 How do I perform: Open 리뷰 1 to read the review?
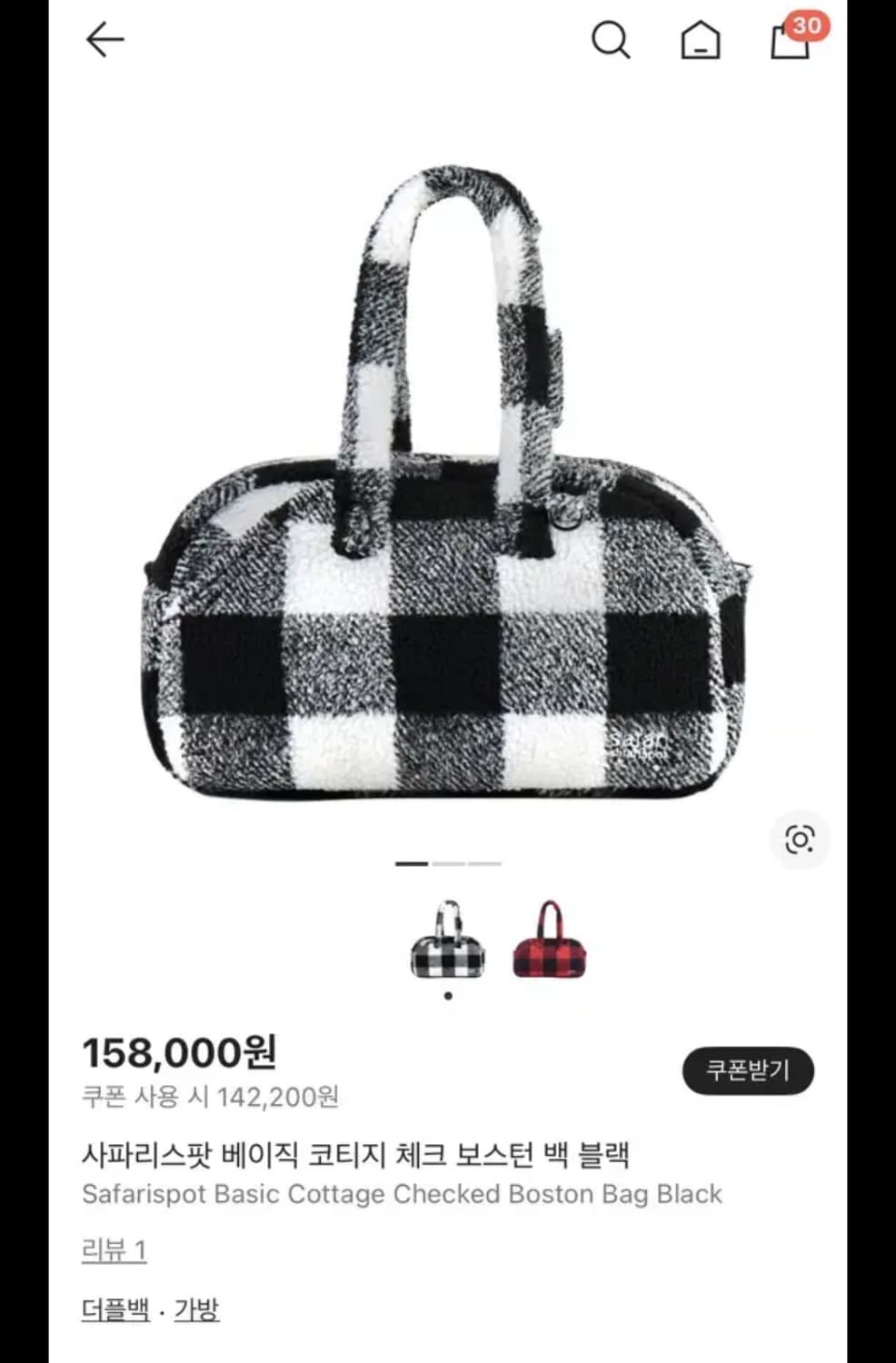(115, 1249)
